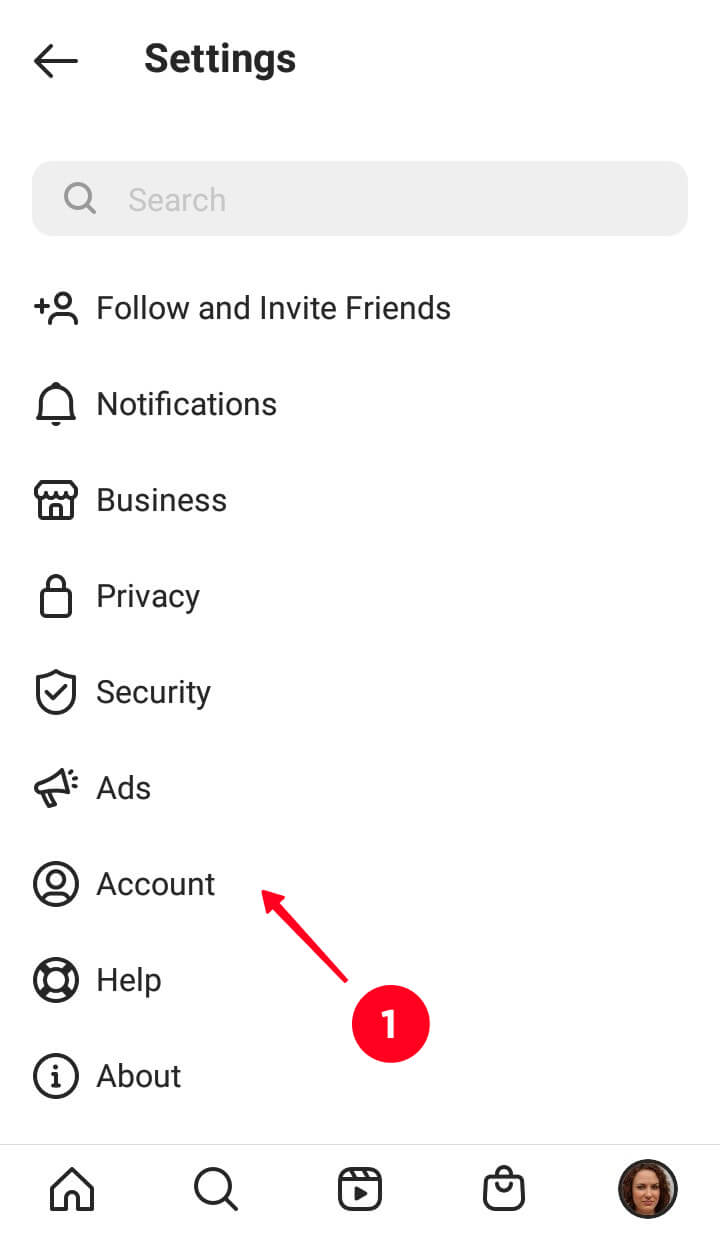This screenshot has width=720, height=1233.
Task: Open the Business settings row
Action: click(x=161, y=500)
